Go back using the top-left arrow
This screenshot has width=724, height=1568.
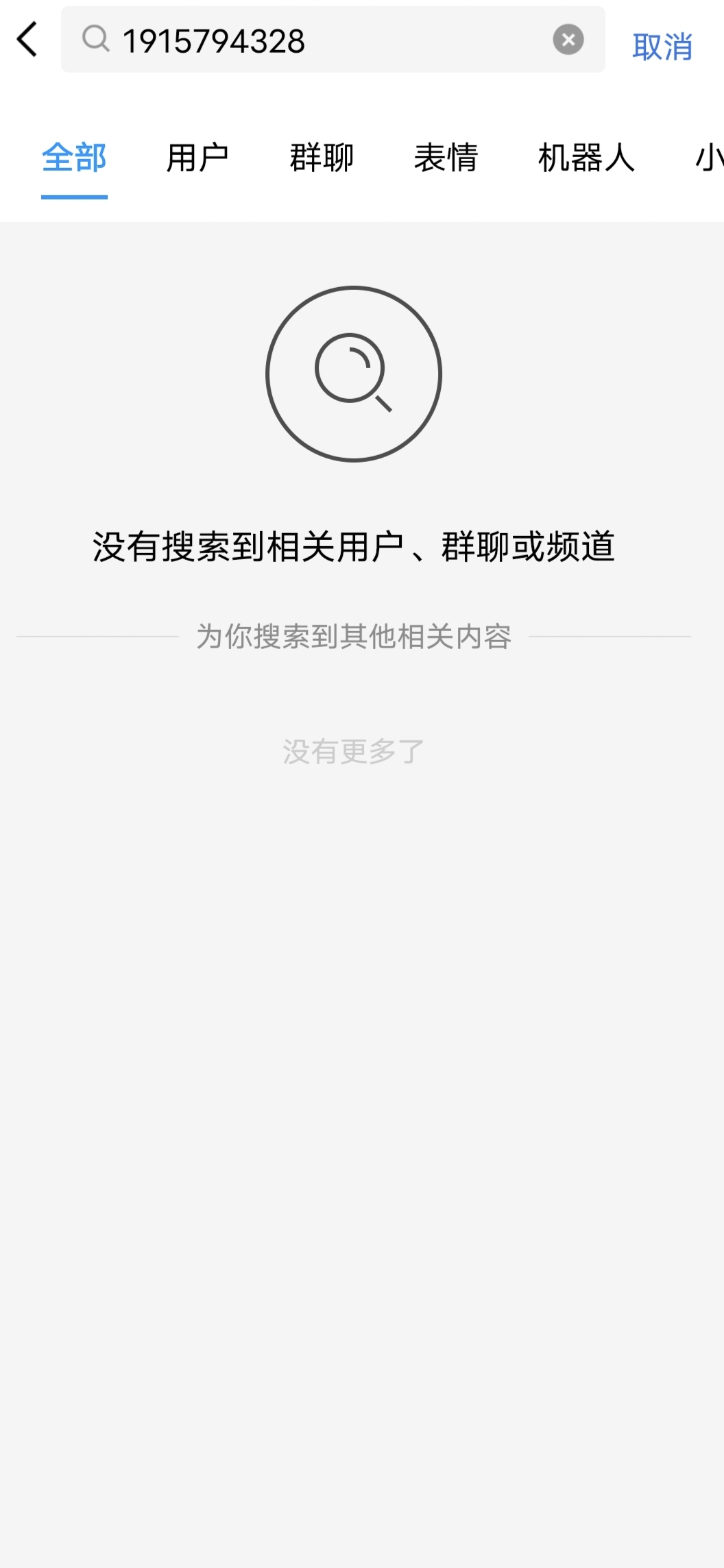(x=27, y=39)
